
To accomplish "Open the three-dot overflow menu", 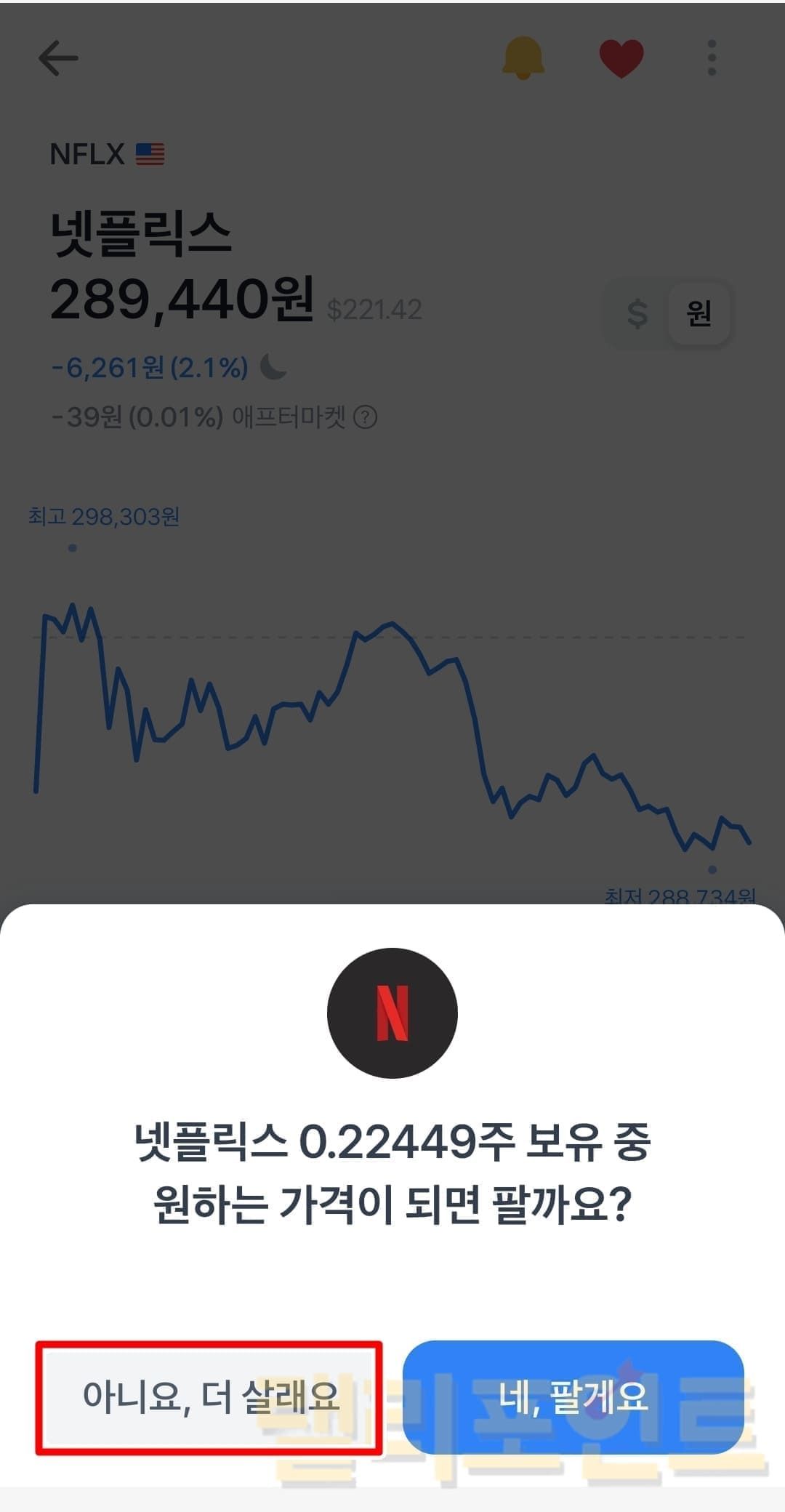I will point(712,58).
